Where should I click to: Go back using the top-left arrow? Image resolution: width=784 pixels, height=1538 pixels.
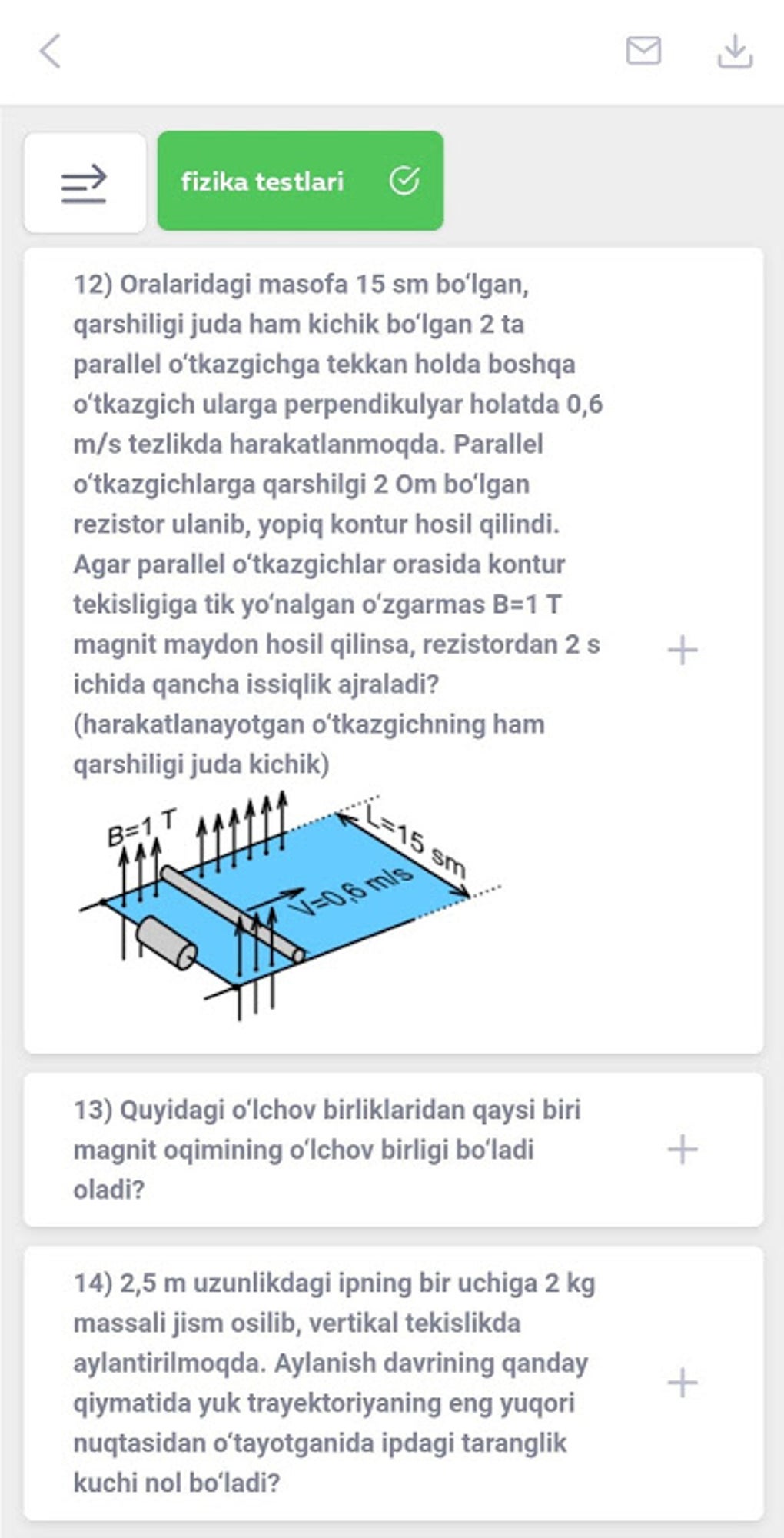[x=50, y=52]
